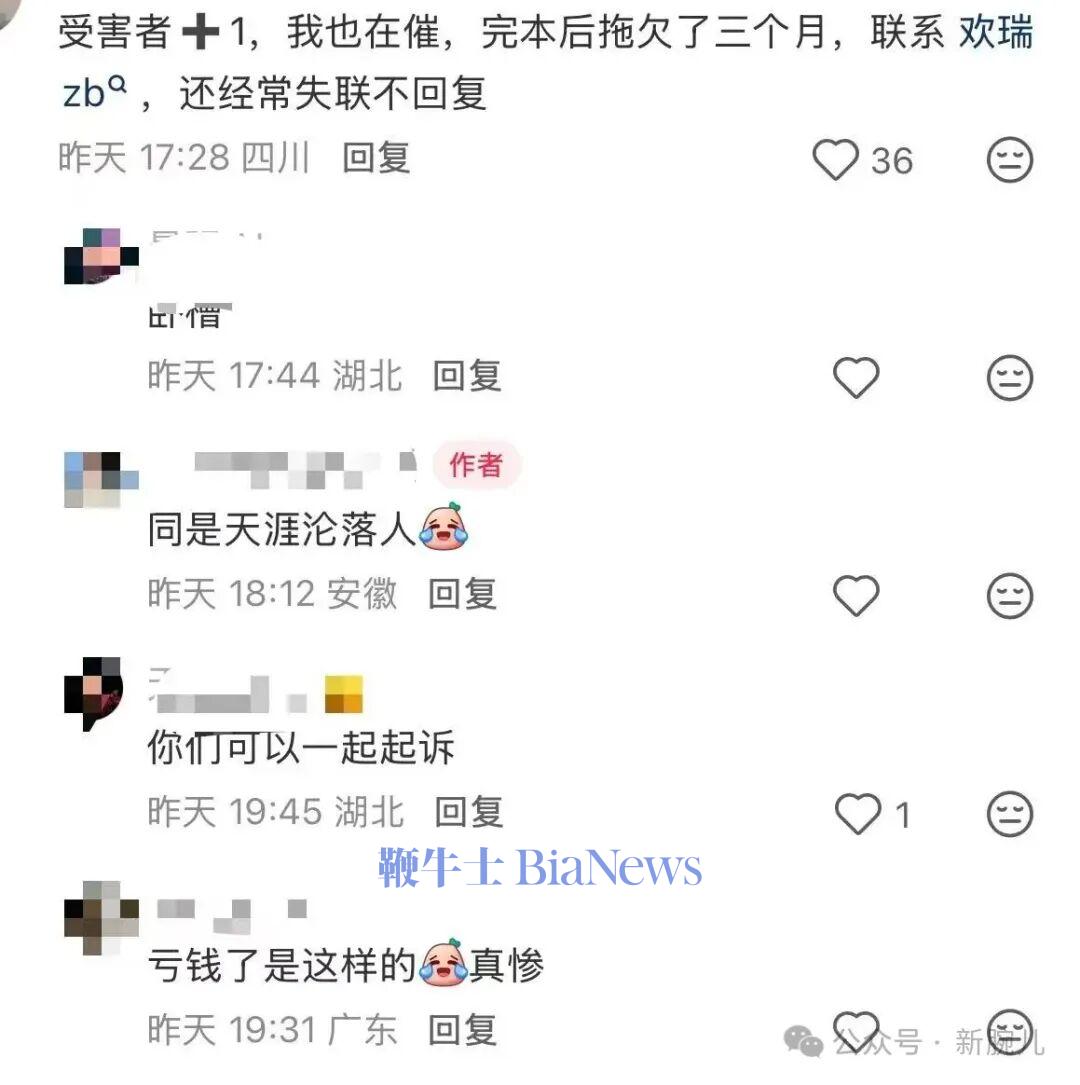Click the emoji icon next to '你们可以一起起诉'
The width and height of the screenshot is (1080, 1085).
coord(1010,814)
